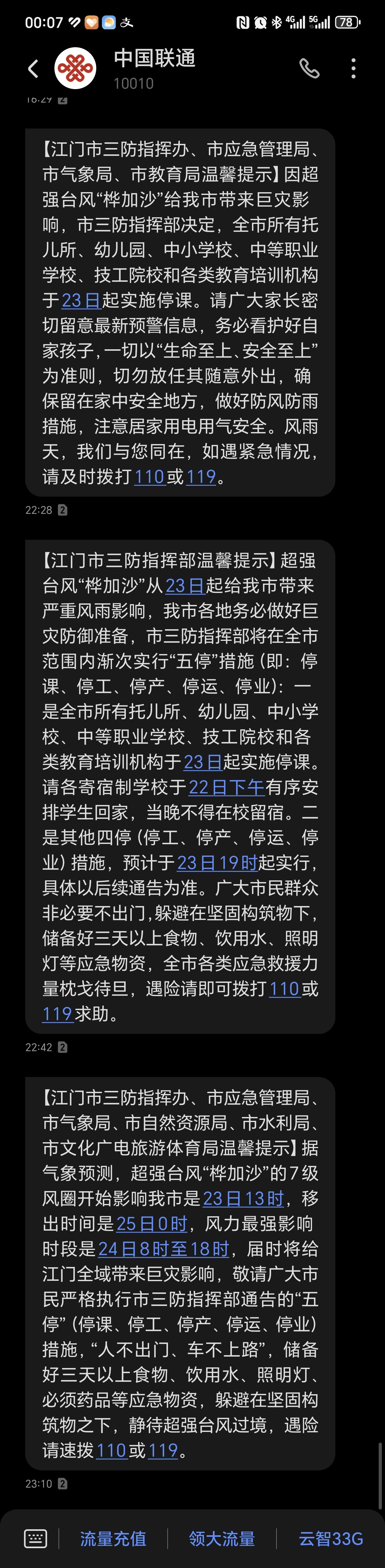Open the 领大流量 menu
This screenshot has width=385, height=1568.
pos(221,1538)
